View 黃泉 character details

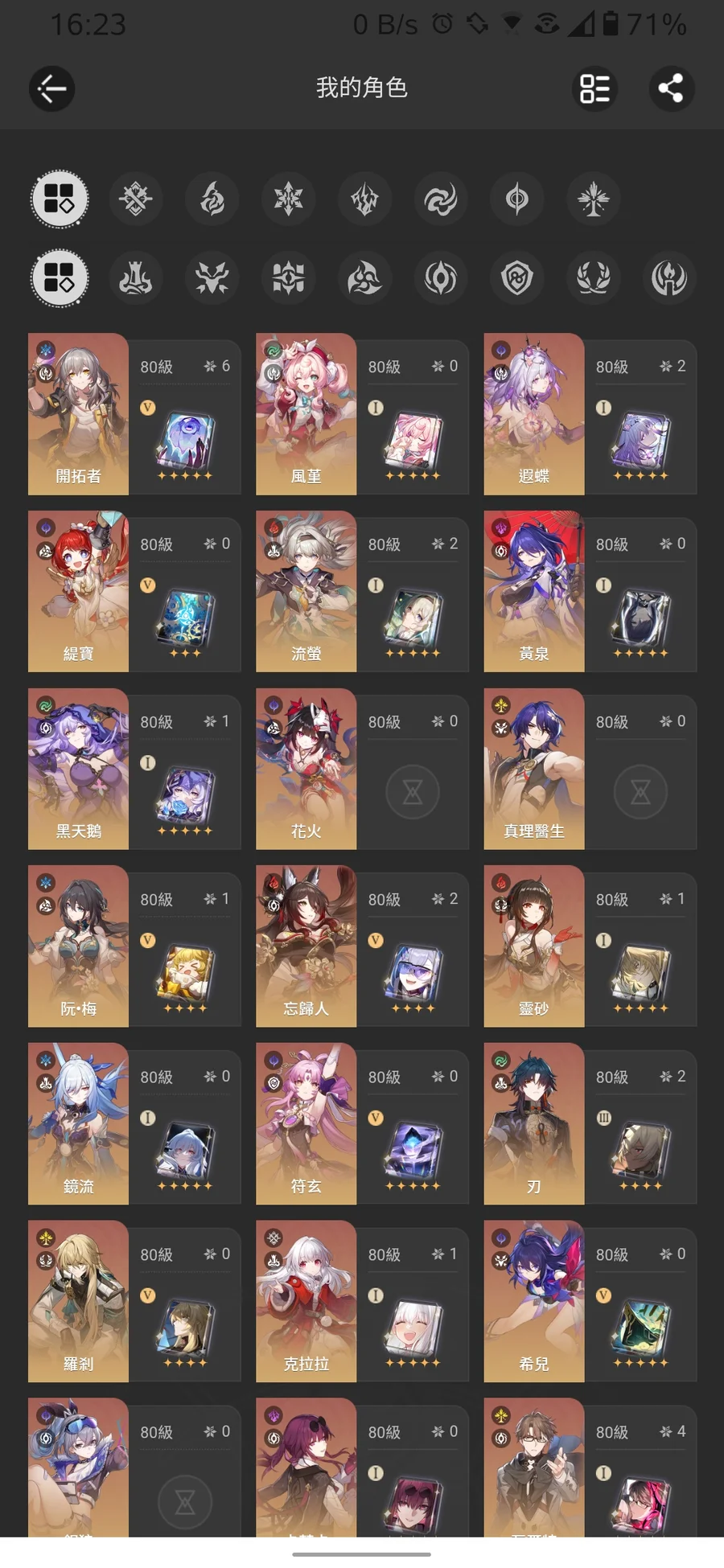coord(533,592)
